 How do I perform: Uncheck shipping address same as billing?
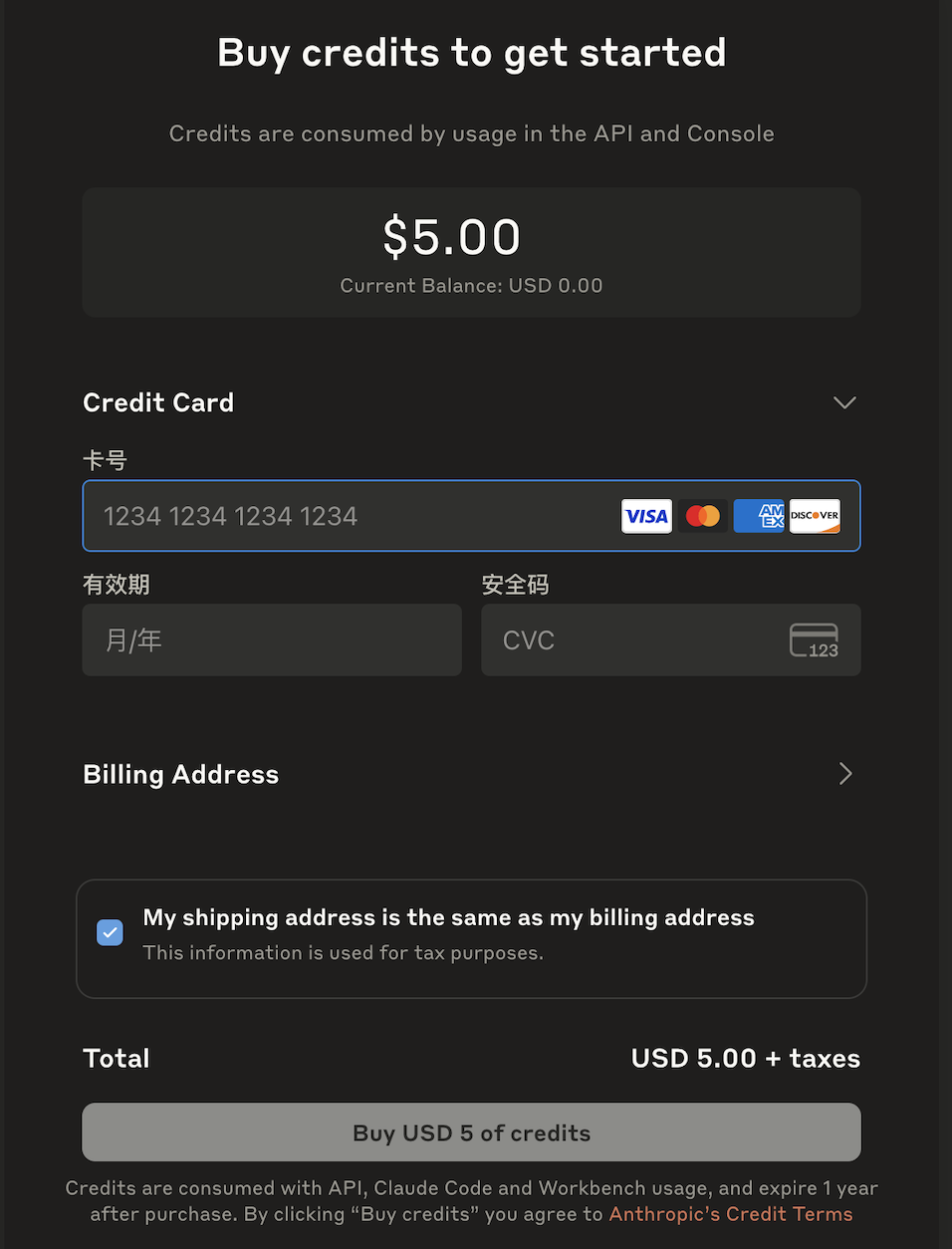coord(111,932)
